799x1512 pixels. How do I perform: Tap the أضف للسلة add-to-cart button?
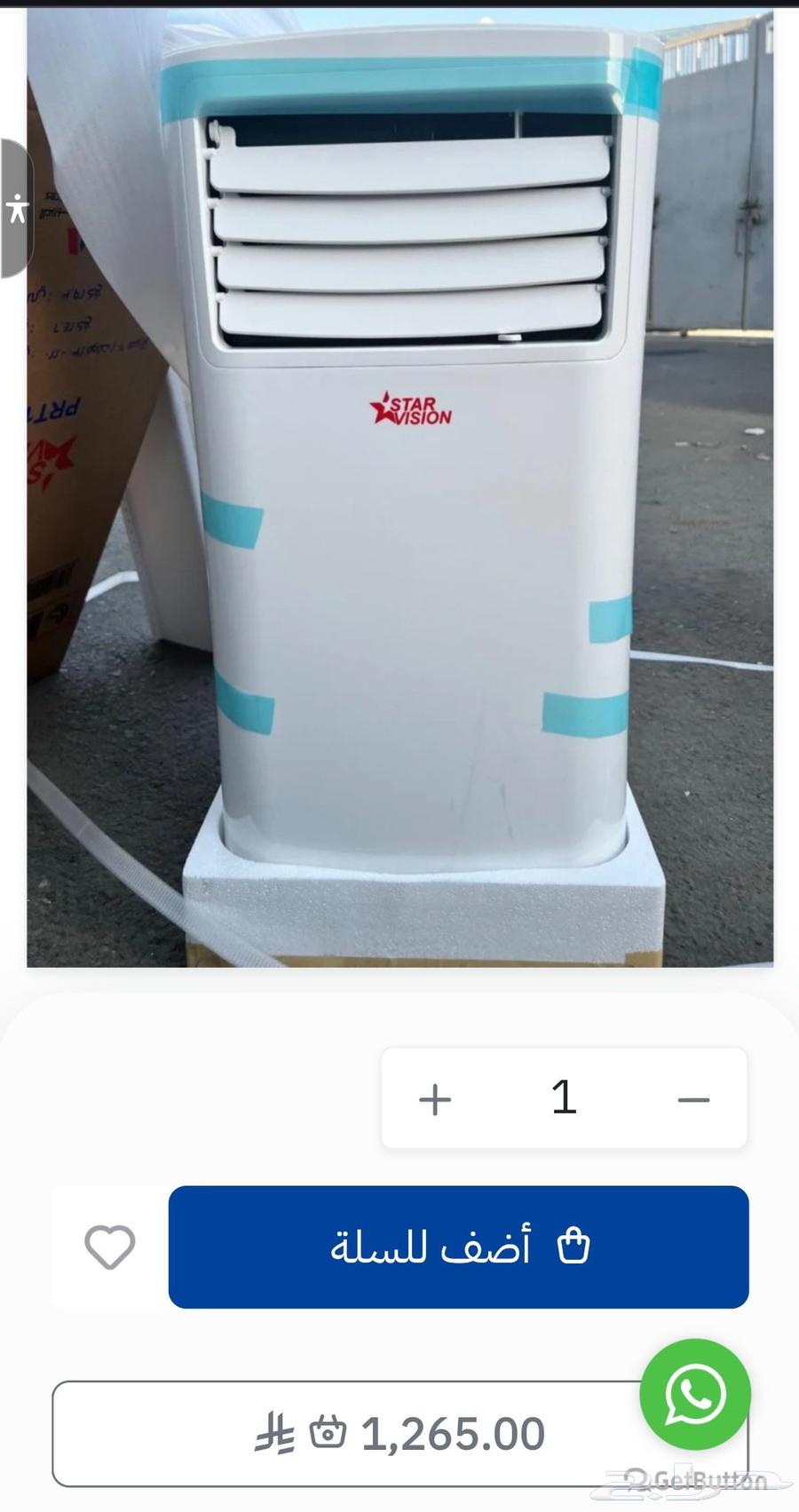tap(458, 1247)
